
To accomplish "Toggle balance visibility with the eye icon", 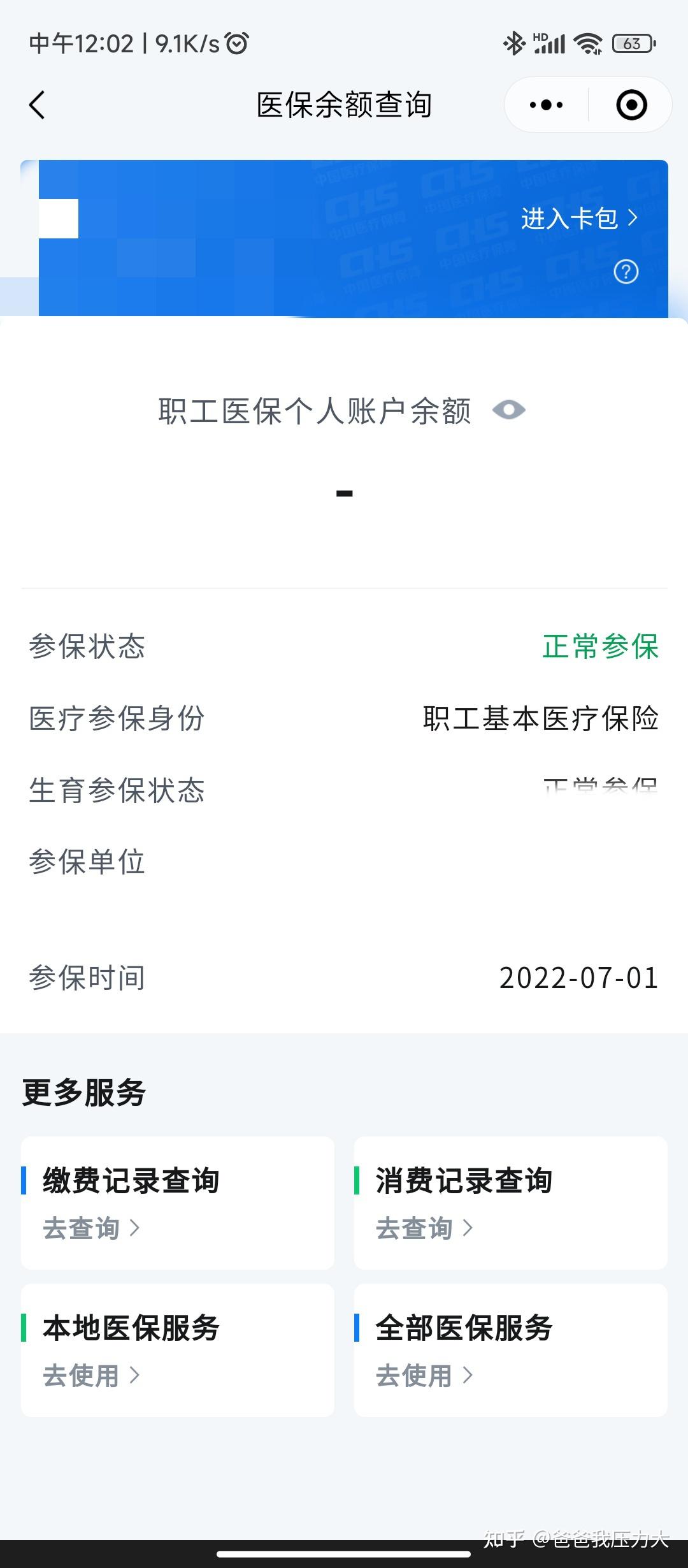I will [508, 410].
